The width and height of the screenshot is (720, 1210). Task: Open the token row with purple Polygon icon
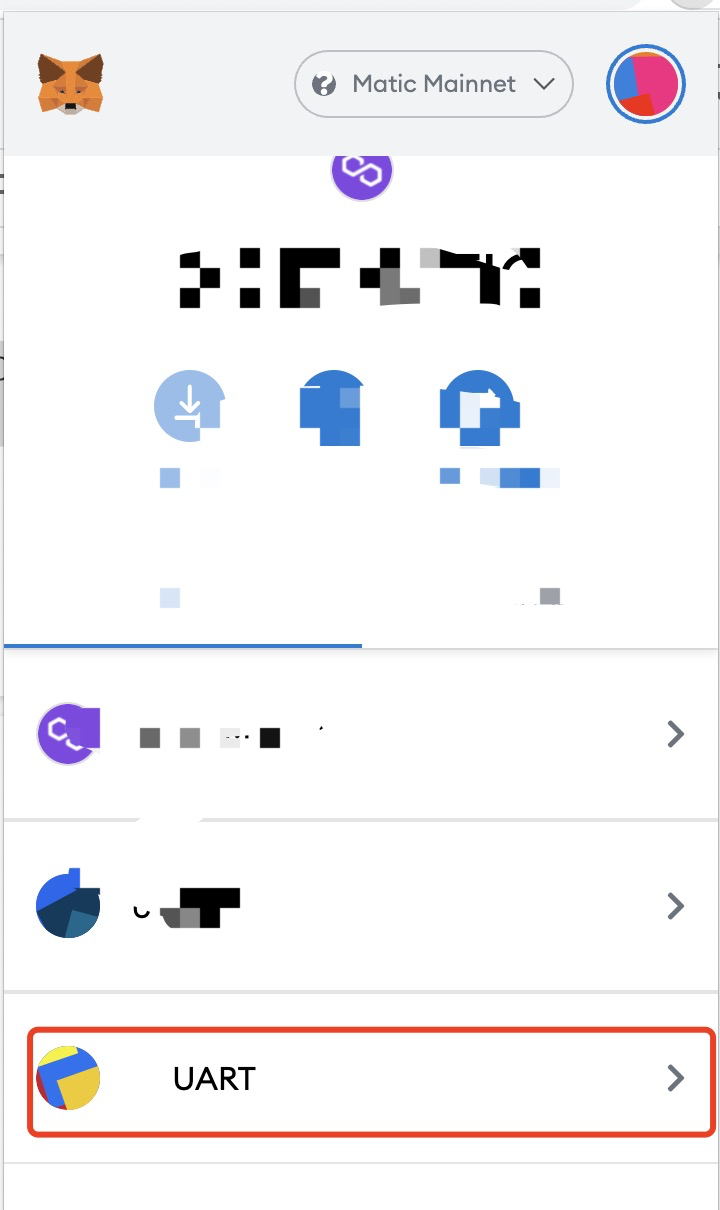pyautogui.click(x=360, y=735)
